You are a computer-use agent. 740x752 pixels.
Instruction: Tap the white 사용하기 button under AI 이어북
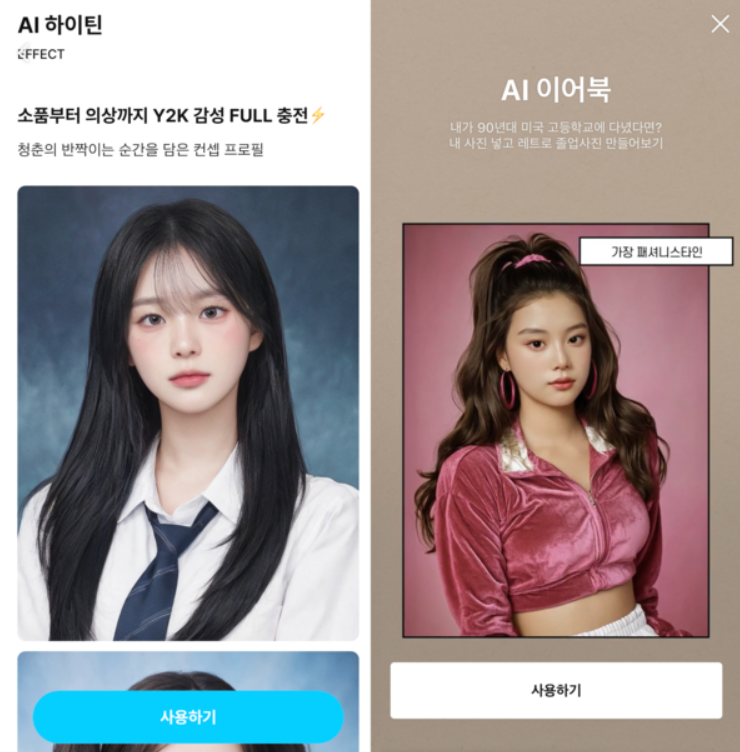tap(556, 690)
